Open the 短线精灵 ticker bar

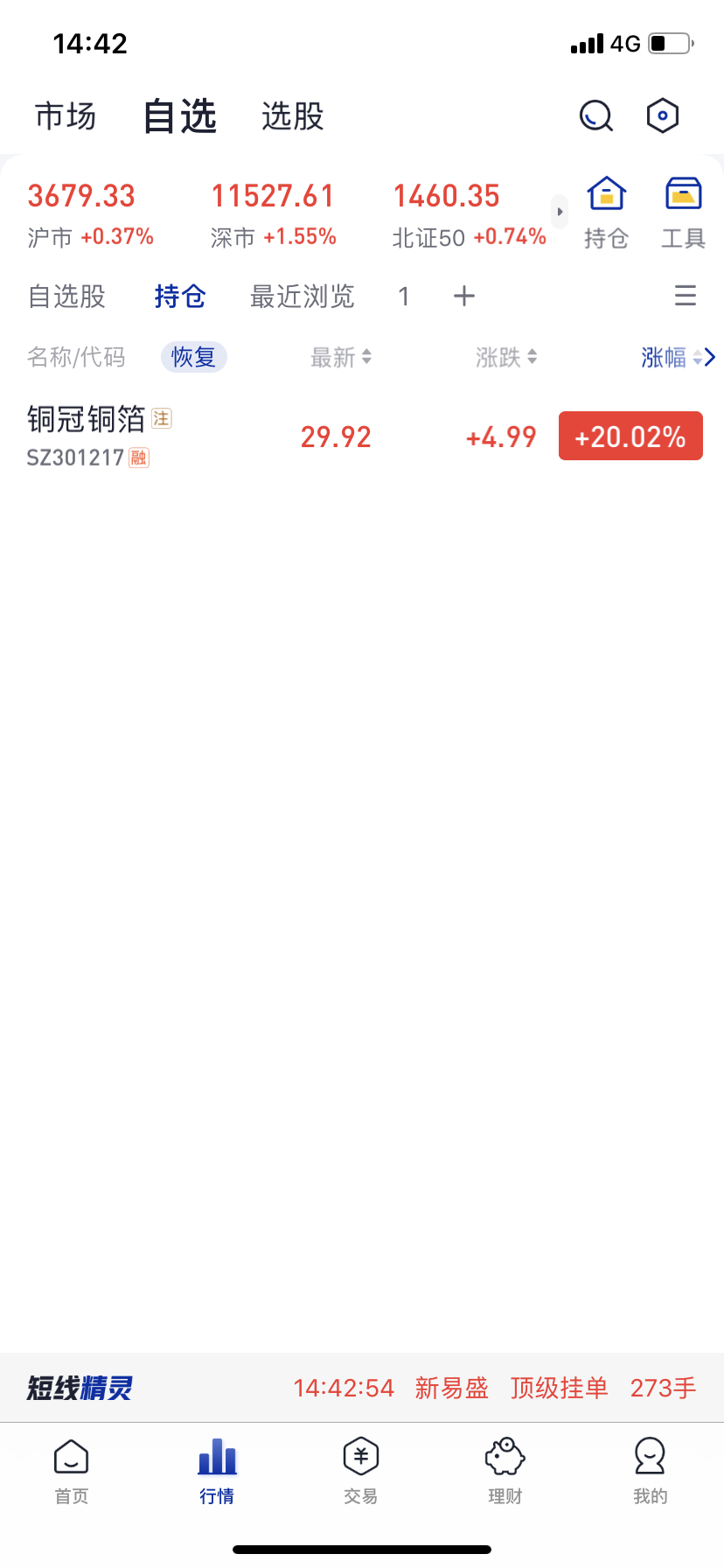[x=362, y=1388]
